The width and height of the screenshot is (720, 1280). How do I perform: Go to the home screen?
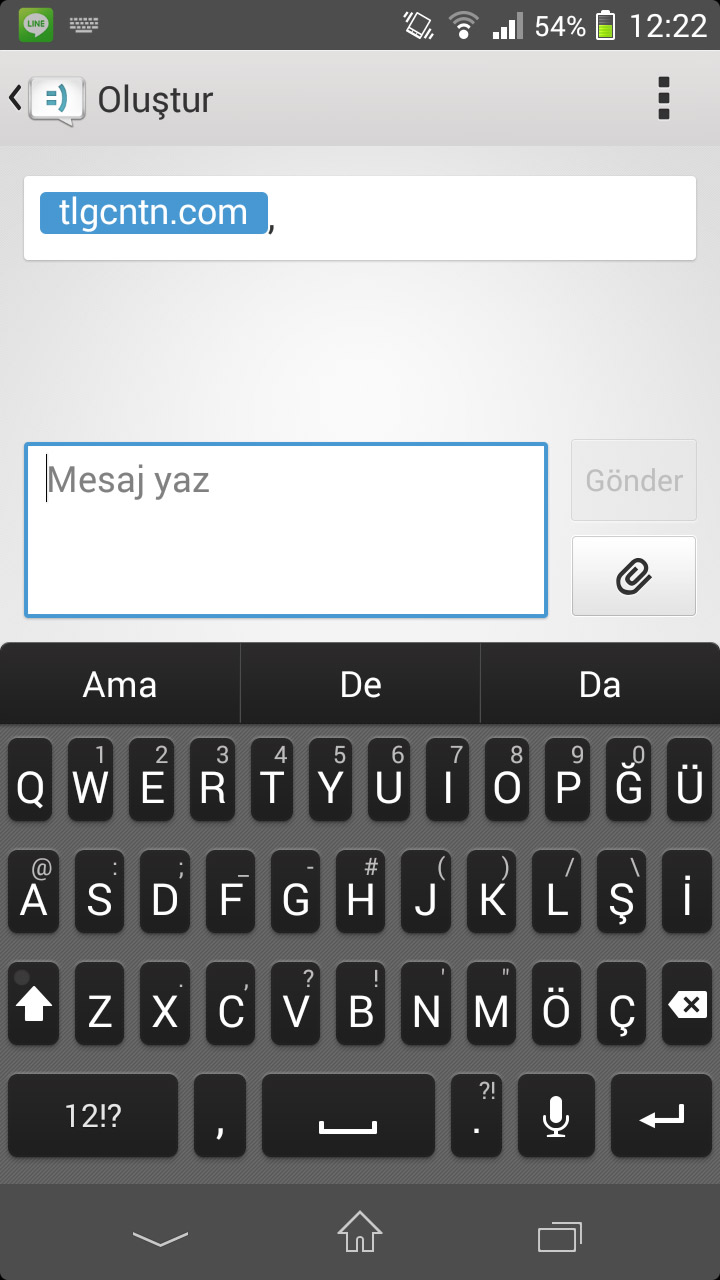pyautogui.click(x=360, y=1232)
